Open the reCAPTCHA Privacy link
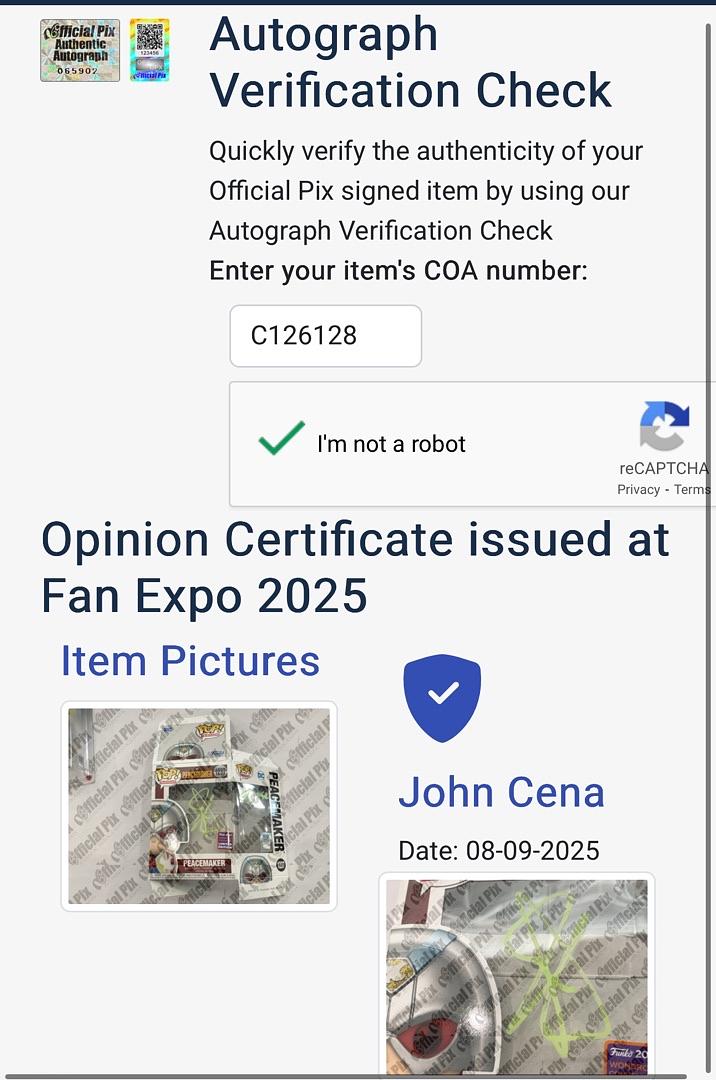Viewport: 716px width, 1080px height. [x=638, y=490]
